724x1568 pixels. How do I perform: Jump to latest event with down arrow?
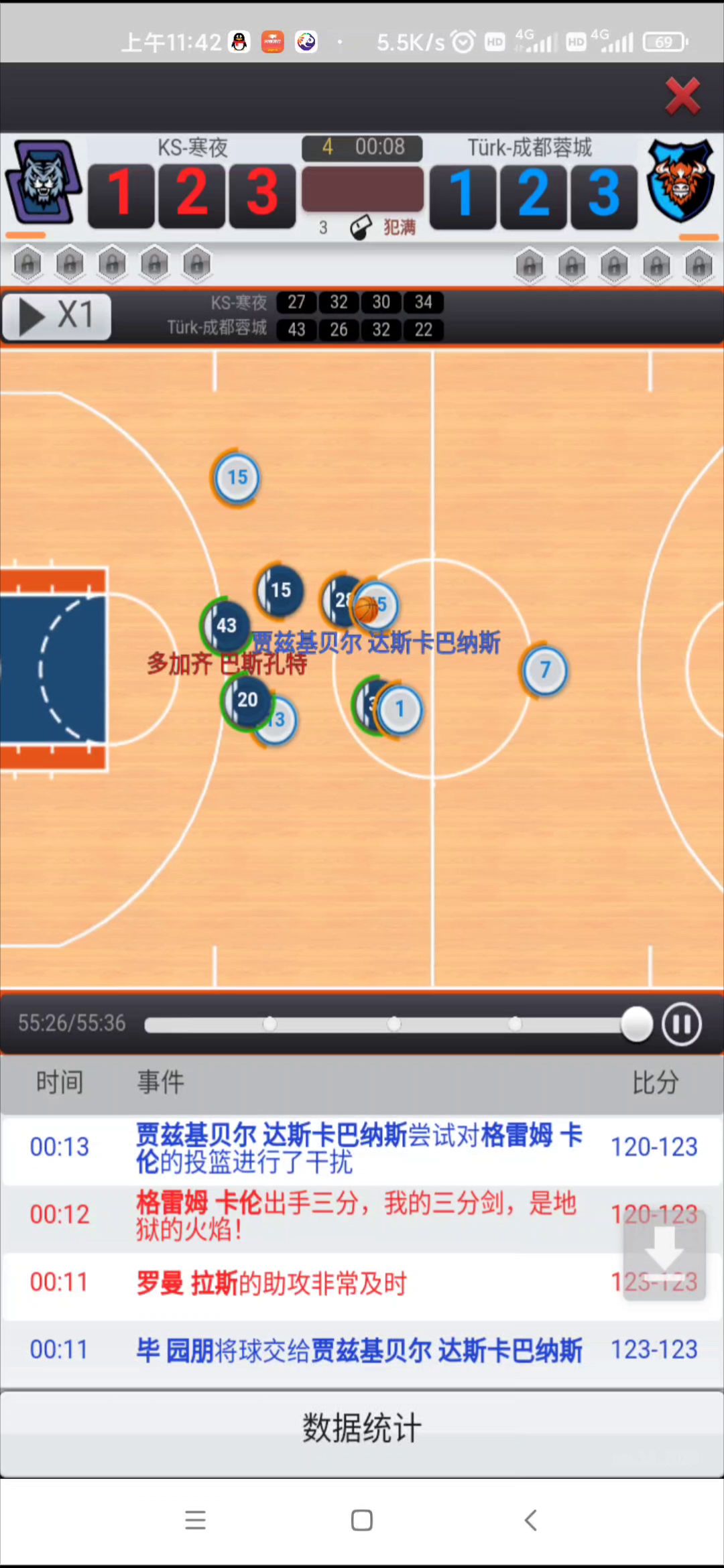click(664, 1254)
